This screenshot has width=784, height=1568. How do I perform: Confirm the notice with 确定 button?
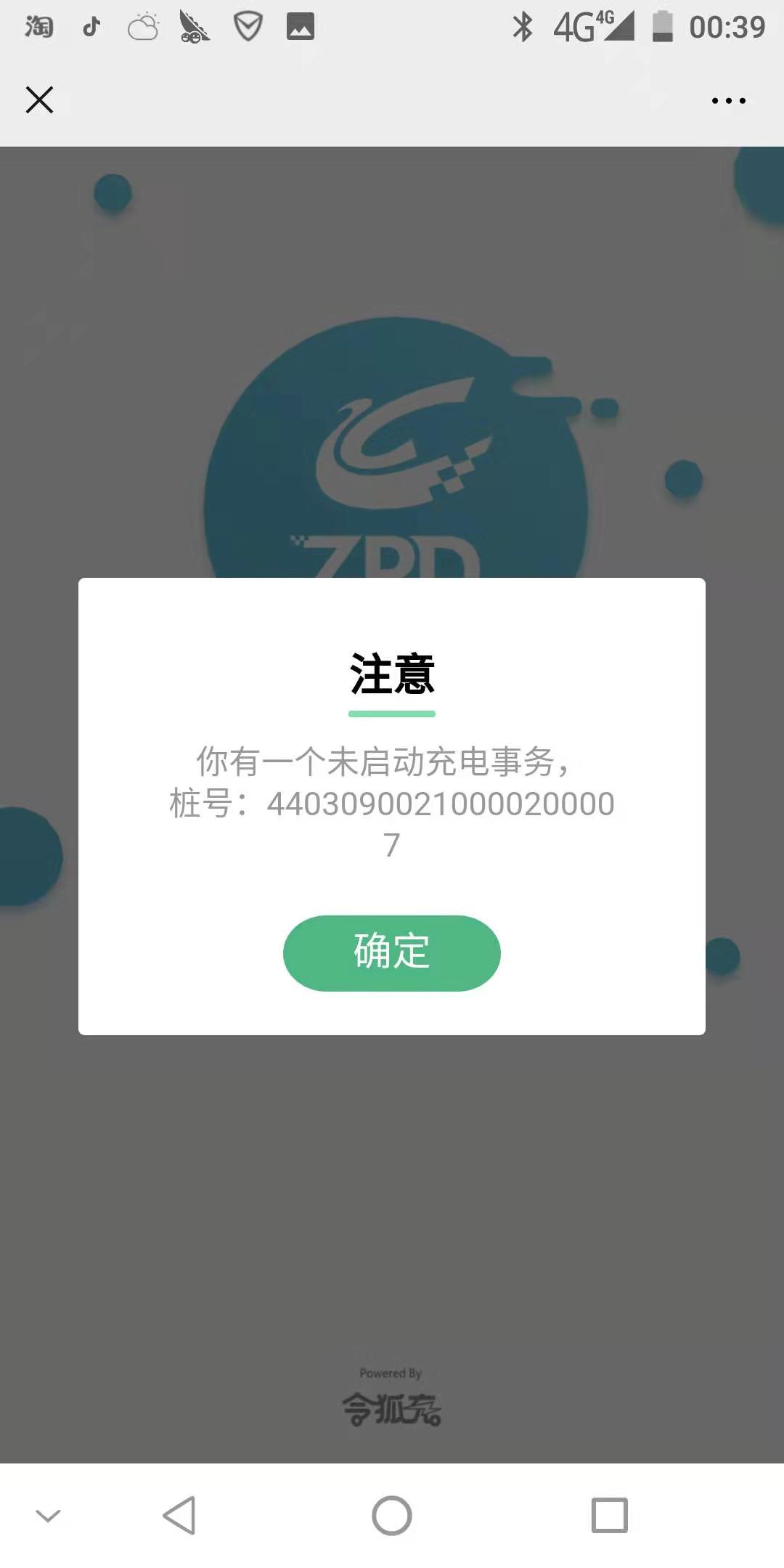[392, 952]
